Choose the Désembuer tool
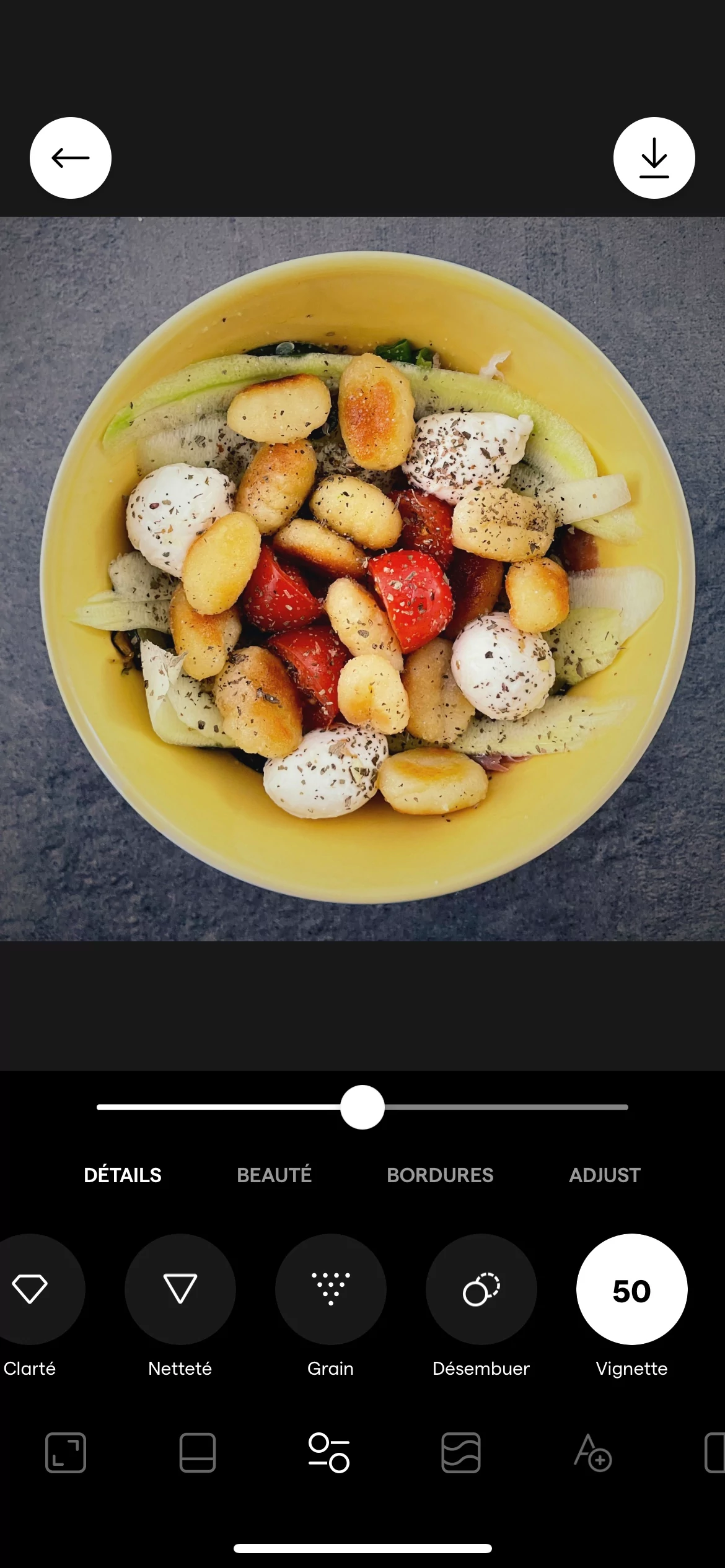 point(481,1289)
